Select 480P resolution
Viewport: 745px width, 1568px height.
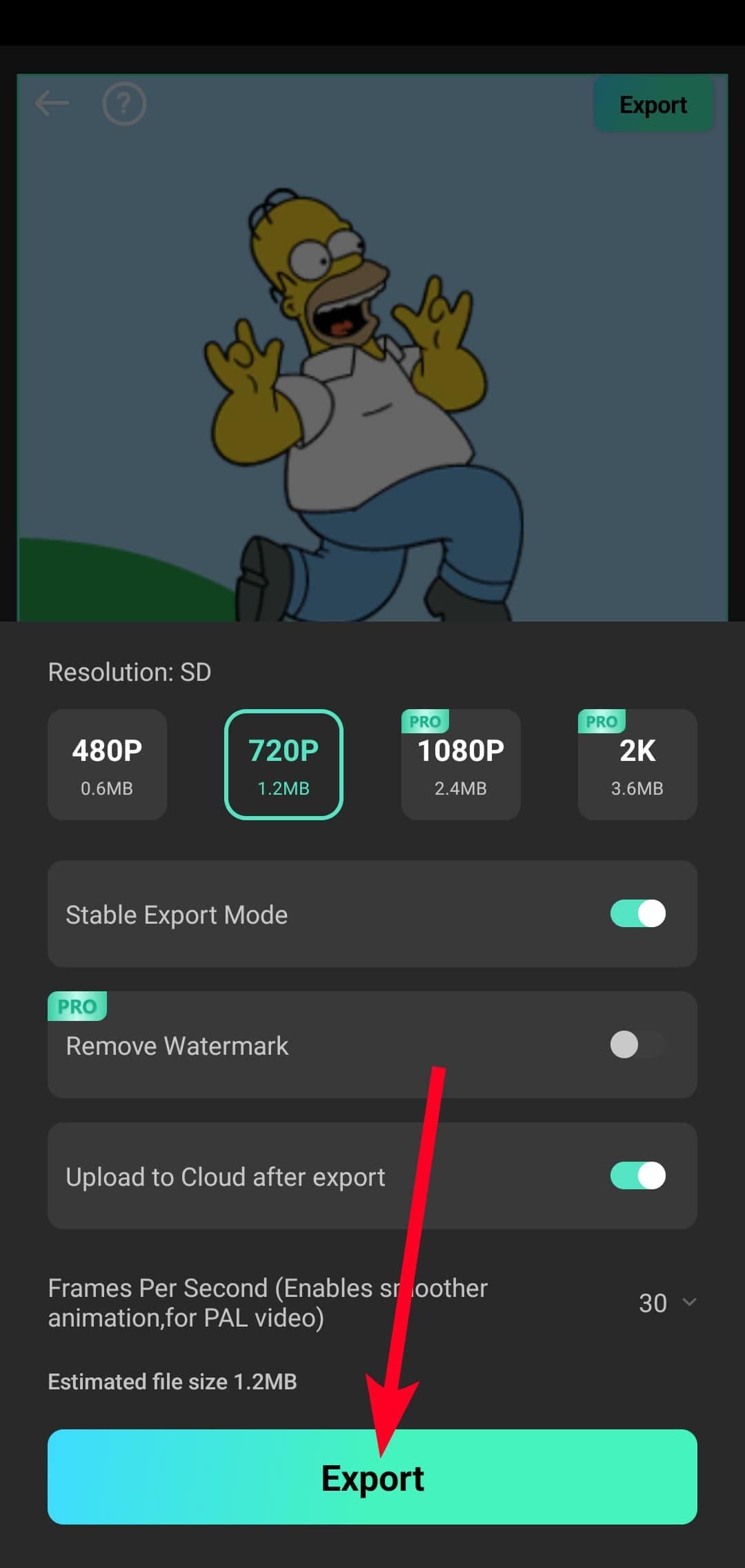107,764
